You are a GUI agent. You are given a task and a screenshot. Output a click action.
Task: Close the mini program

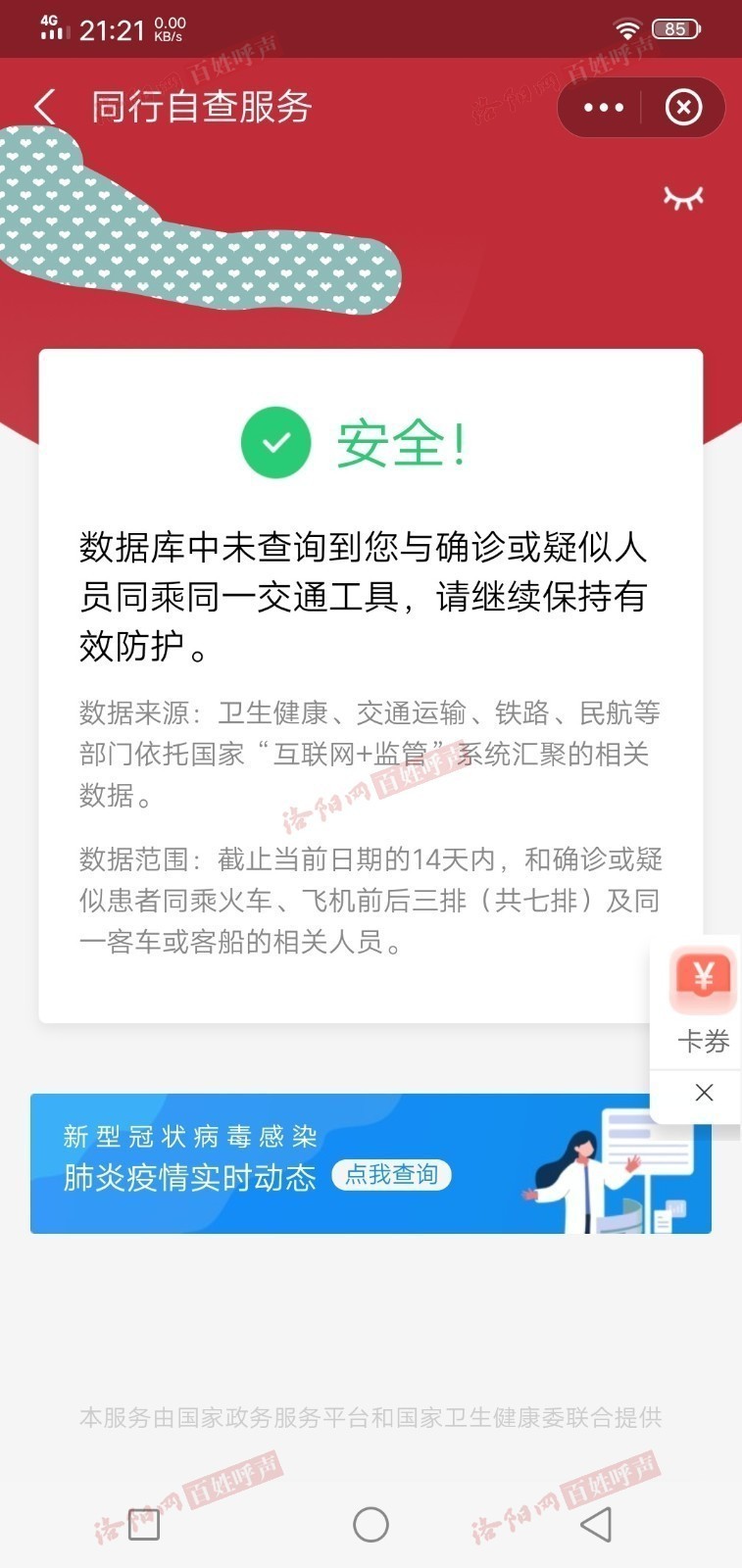point(683,107)
